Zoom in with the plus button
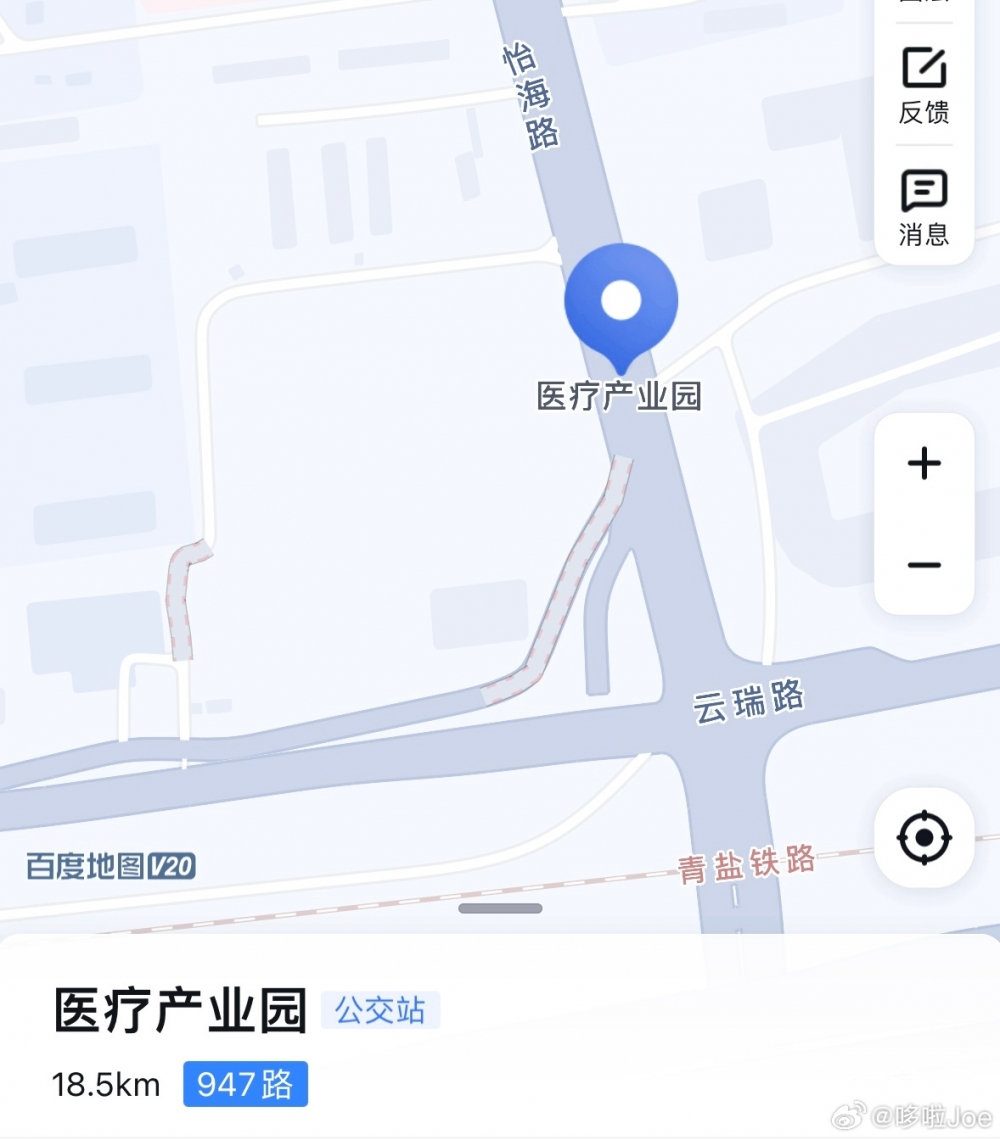 (924, 463)
